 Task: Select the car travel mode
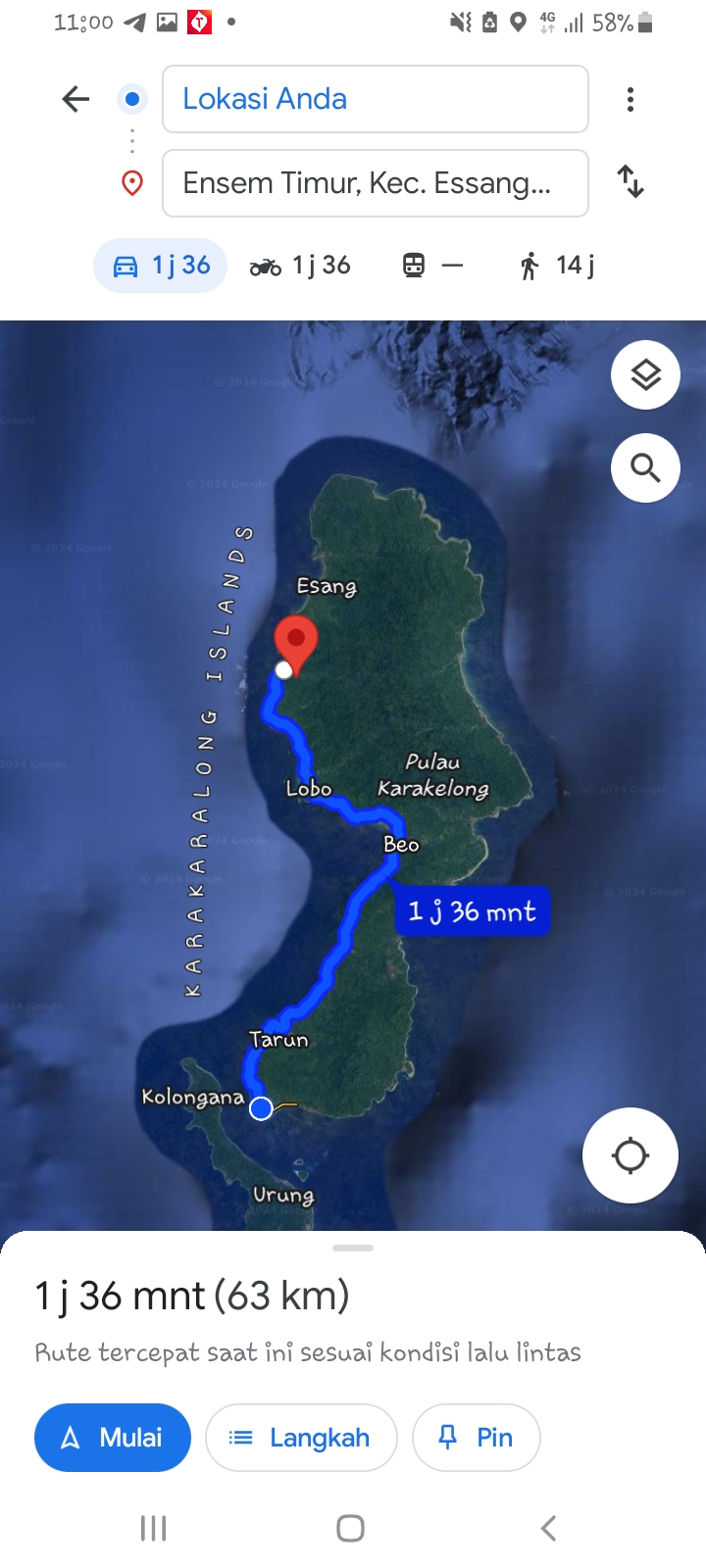click(x=161, y=266)
